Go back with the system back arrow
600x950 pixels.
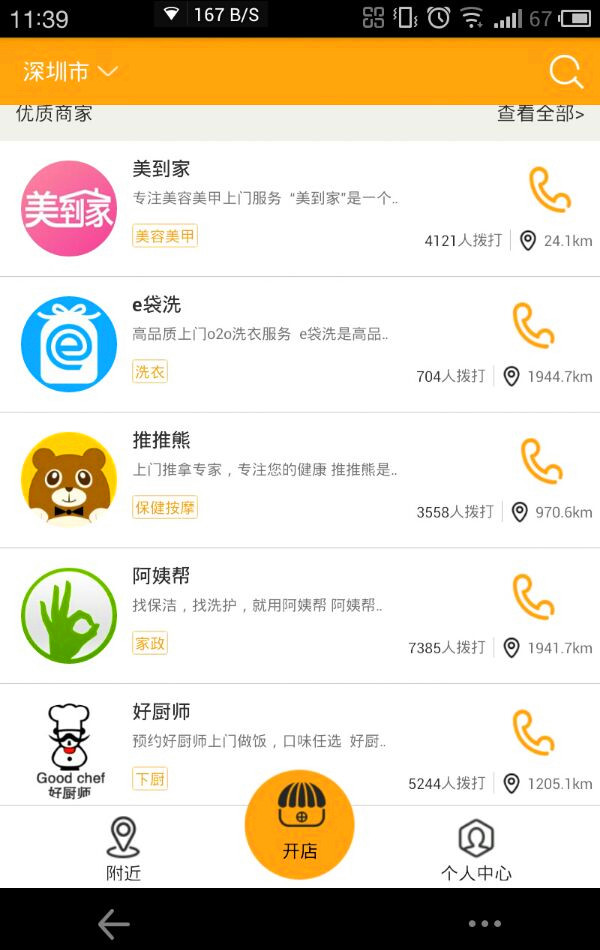click(114, 924)
